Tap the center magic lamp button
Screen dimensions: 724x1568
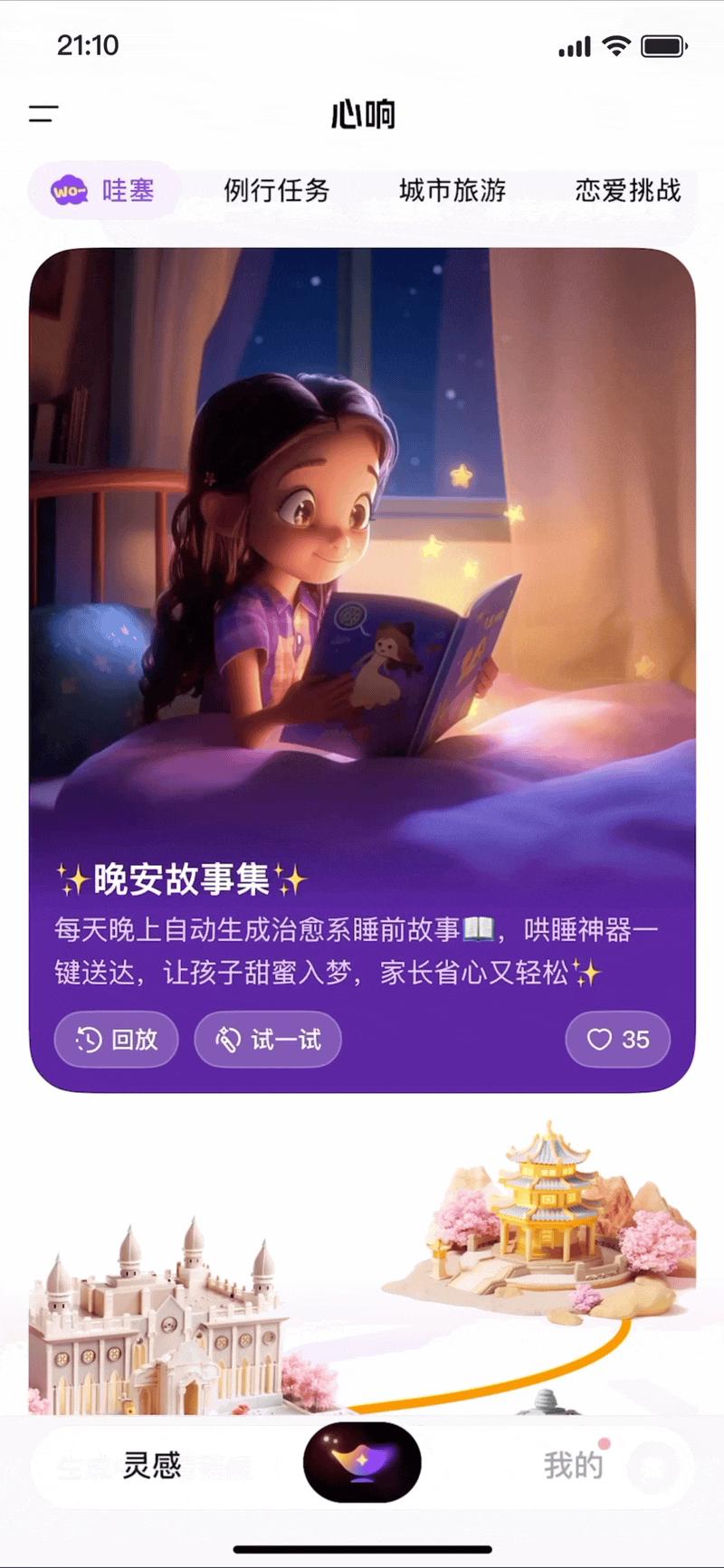362,1462
